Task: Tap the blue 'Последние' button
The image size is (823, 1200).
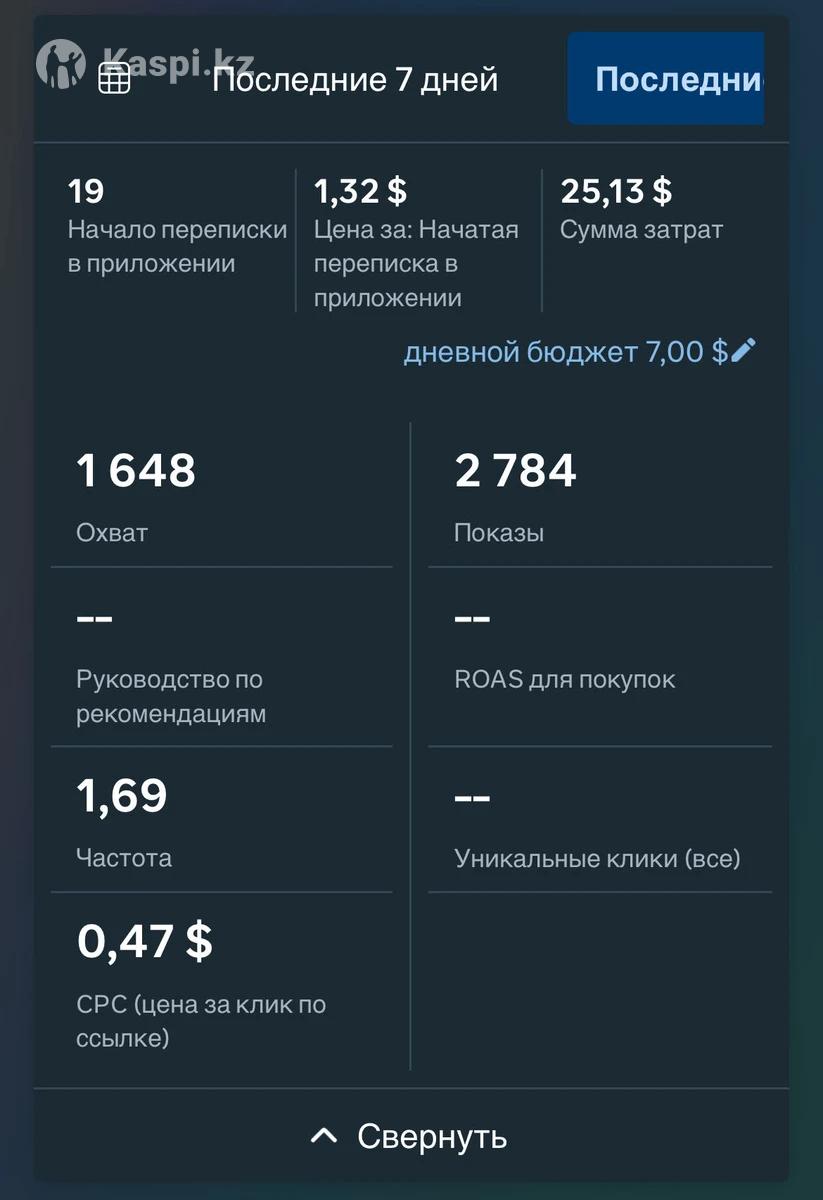Action: [667, 79]
